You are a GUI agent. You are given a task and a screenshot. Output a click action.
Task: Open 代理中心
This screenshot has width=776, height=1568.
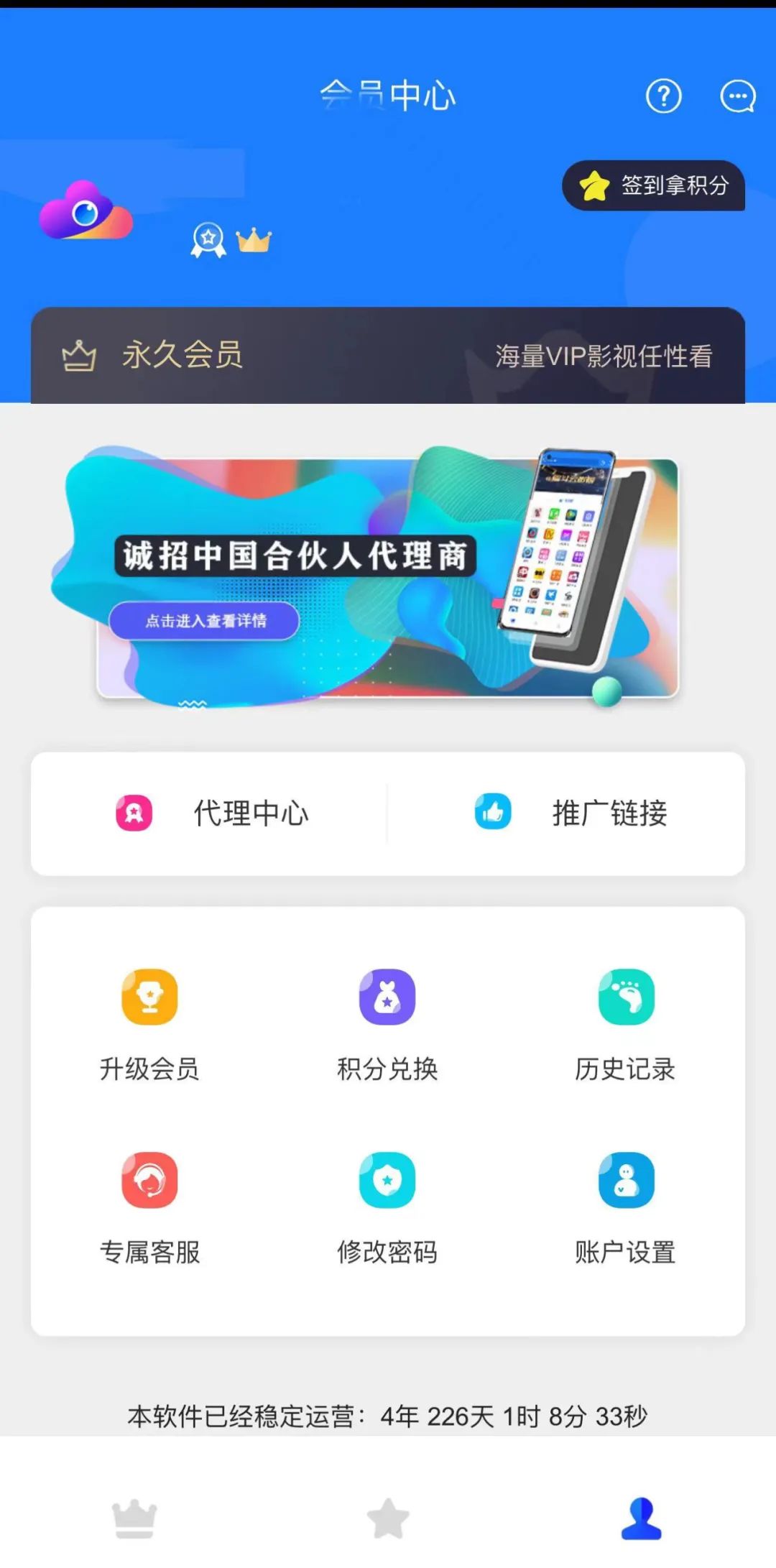[x=213, y=813]
